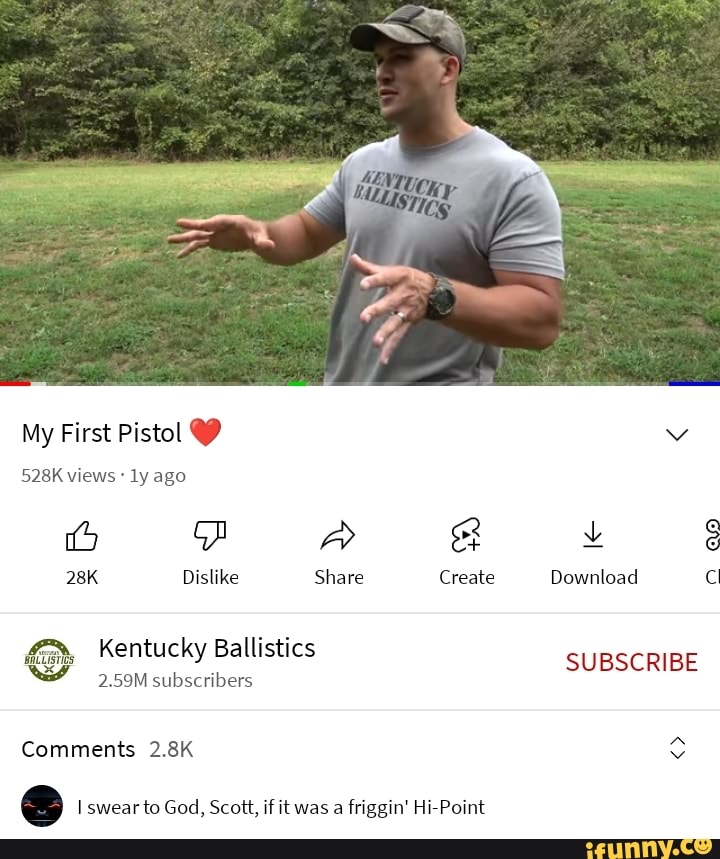Click the Dislike thumbs-down icon
This screenshot has width=720, height=859.
click(210, 536)
